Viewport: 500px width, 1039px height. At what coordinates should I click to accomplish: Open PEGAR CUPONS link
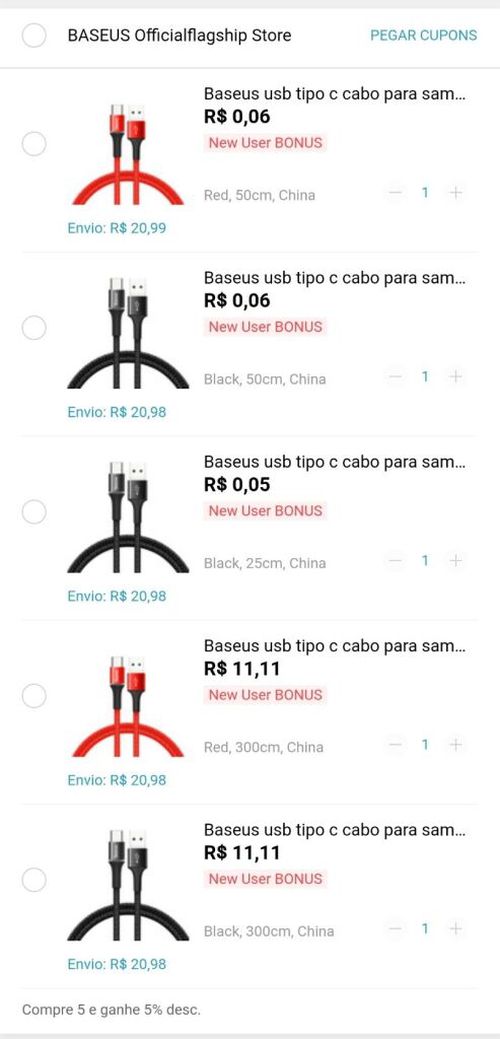[x=423, y=35]
